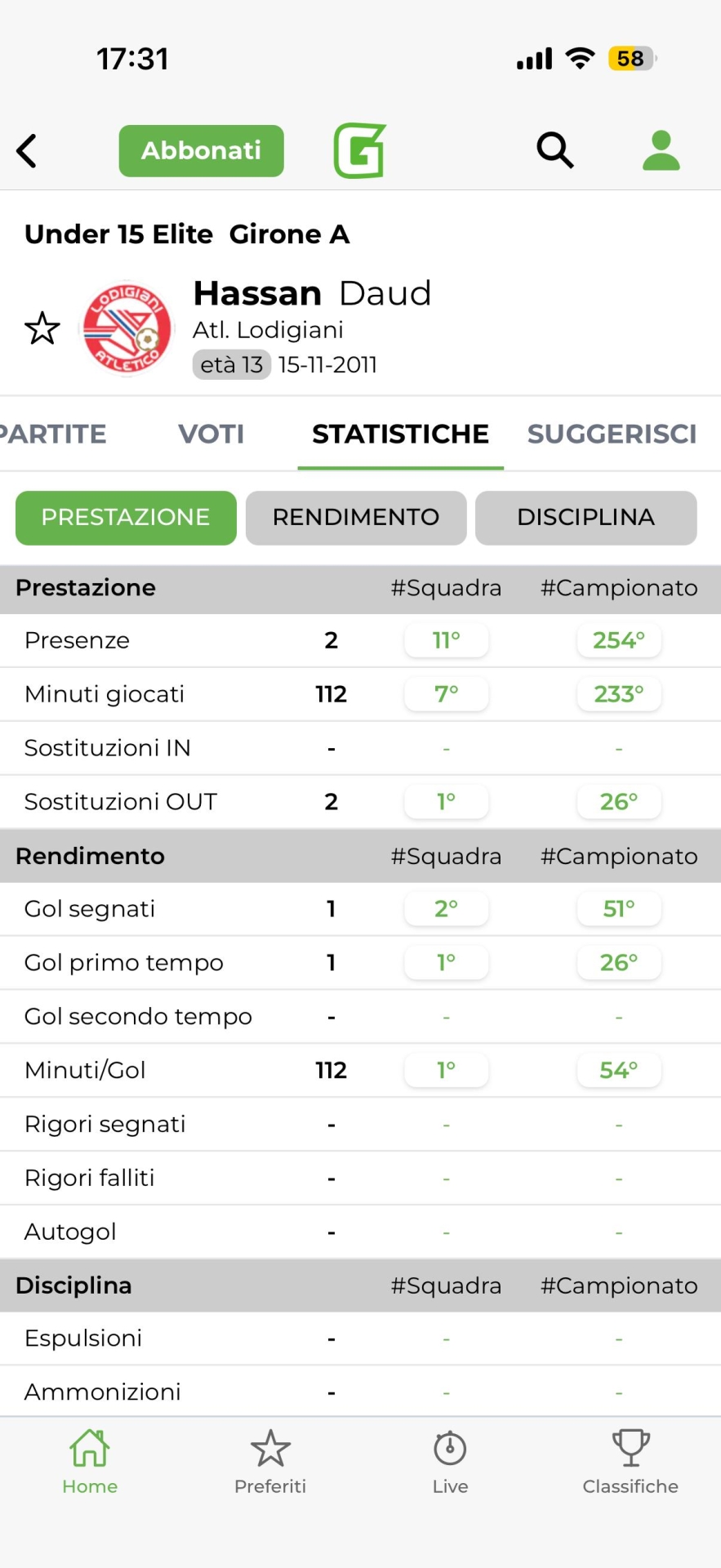Image resolution: width=721 pixels, height=1568 pixels.
Task: Go back using the arrow icon
Action: 27,151
